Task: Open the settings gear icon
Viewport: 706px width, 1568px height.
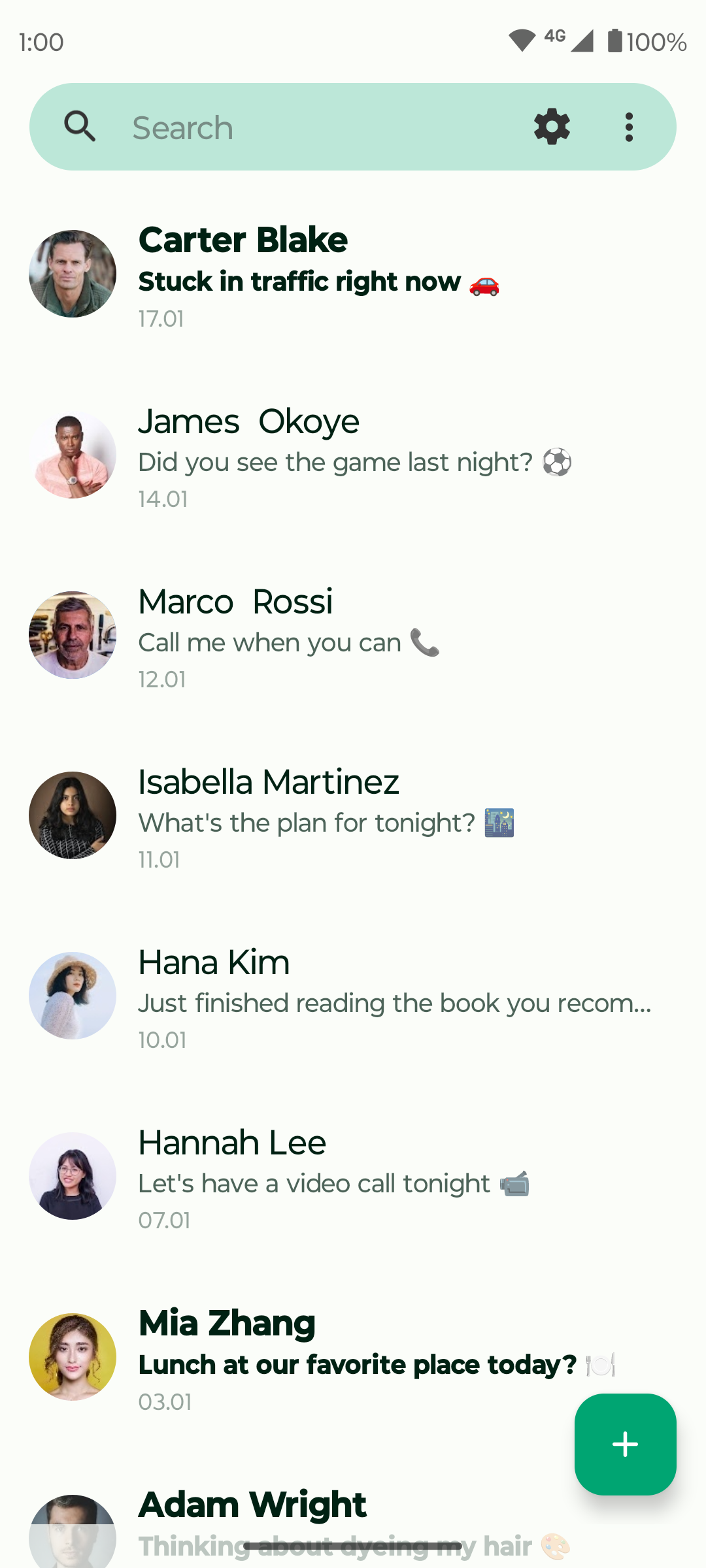Action: pyautogui.click(x=552, y=126)
